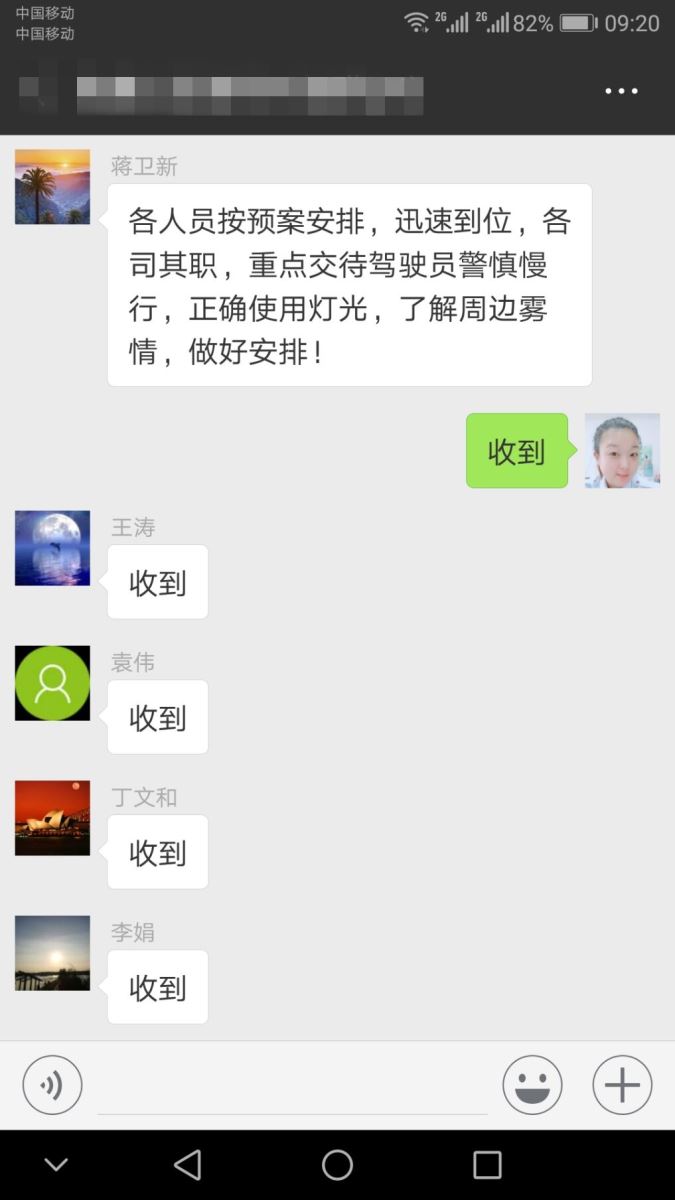Switch to voice message input
The image size is (675, 1200).
(52, 1085)
